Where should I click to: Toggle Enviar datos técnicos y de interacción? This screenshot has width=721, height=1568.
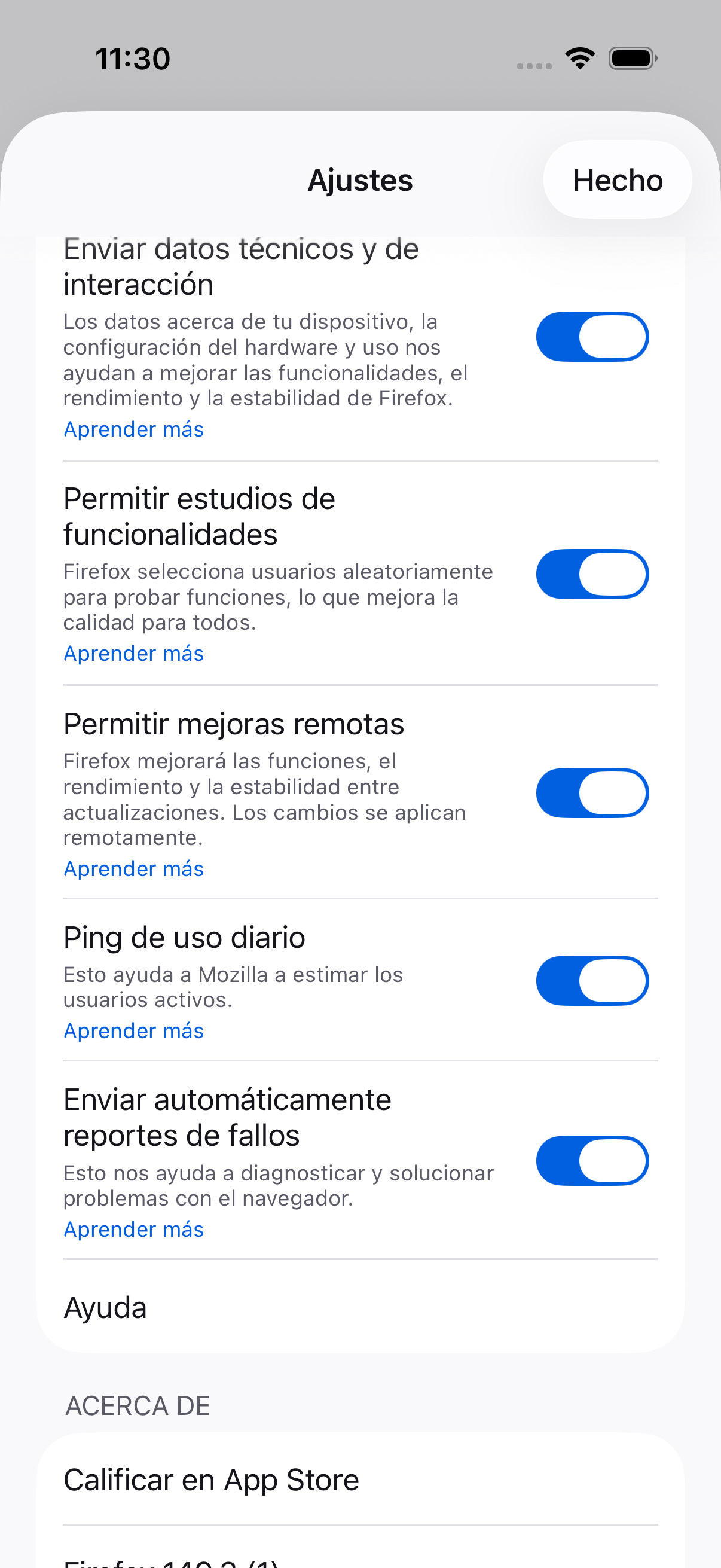pyautogui.click(x=592, y=337)
